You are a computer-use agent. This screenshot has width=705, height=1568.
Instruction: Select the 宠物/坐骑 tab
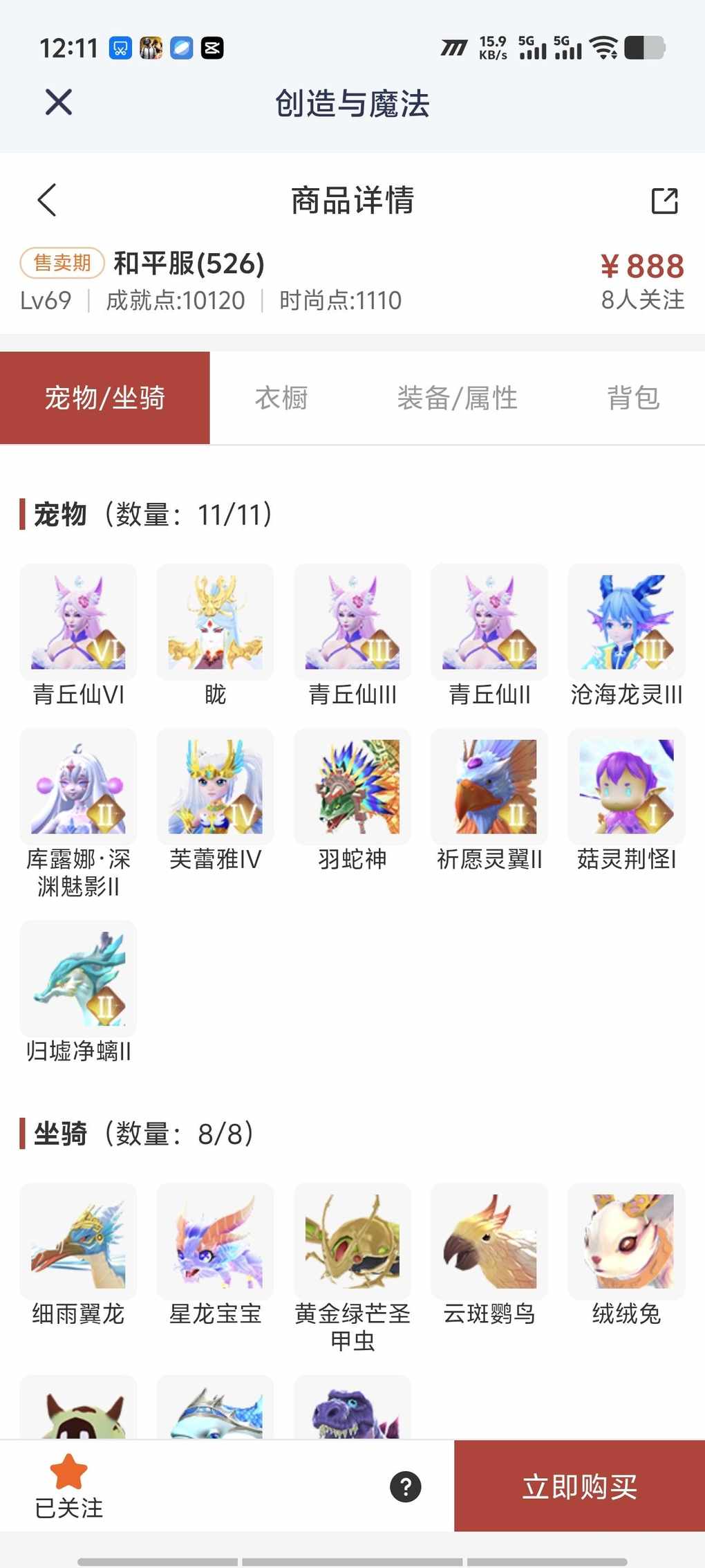click(x=105, y=398)
